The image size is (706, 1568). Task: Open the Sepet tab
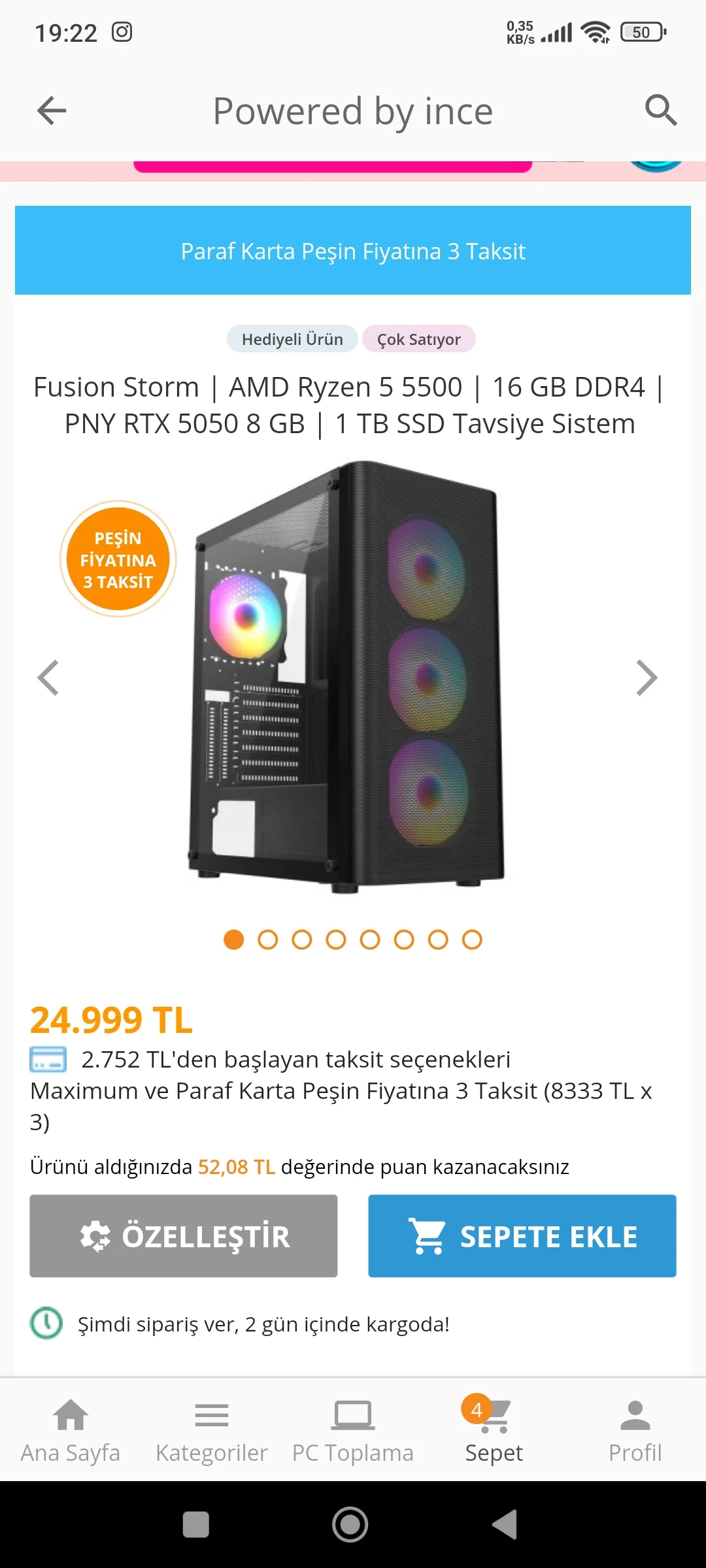[x=494, y=1431]
